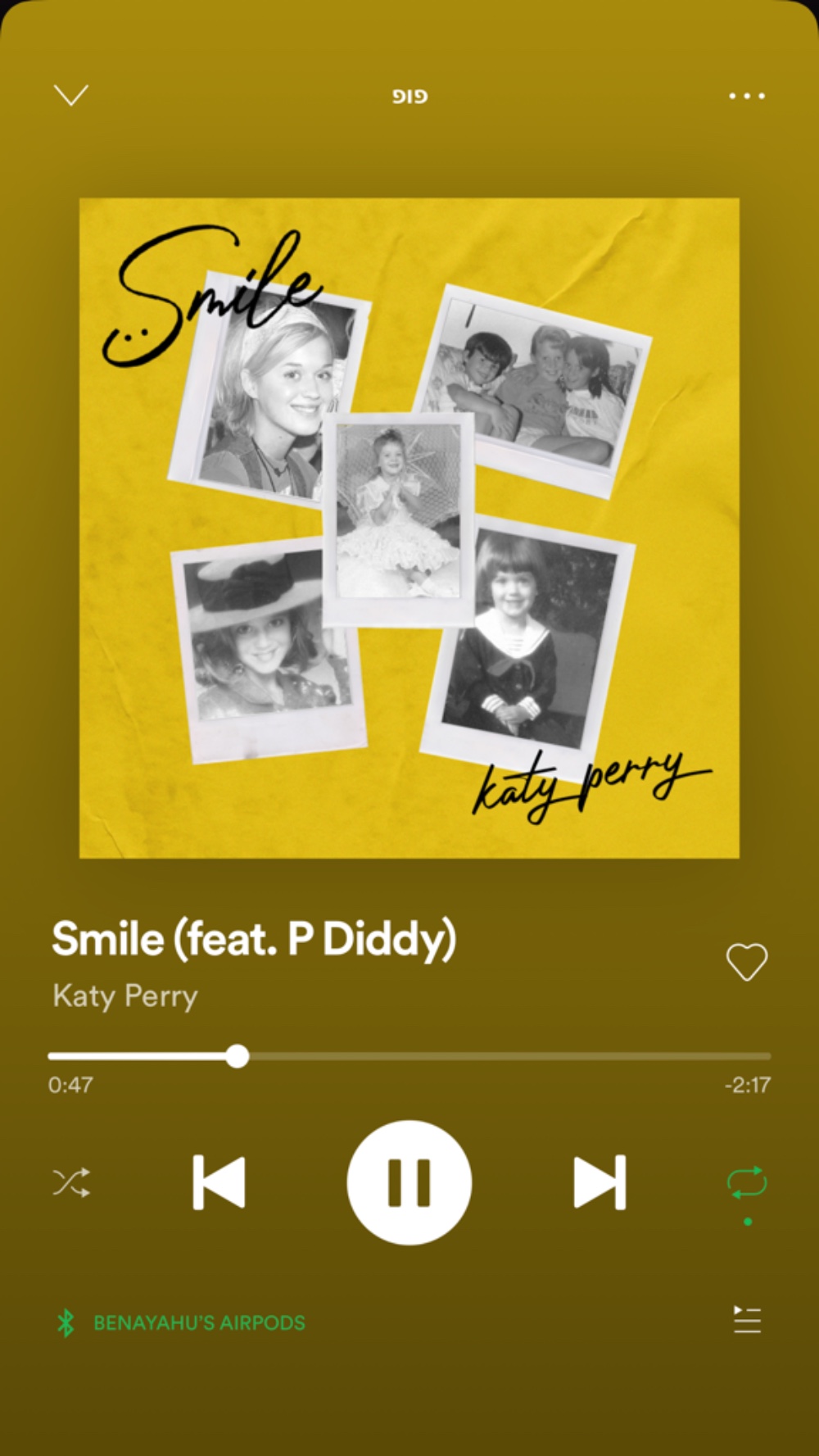Screen dimensions: 819x1456
Task: Skip to the next track
Action: (x=600, y=1182)
